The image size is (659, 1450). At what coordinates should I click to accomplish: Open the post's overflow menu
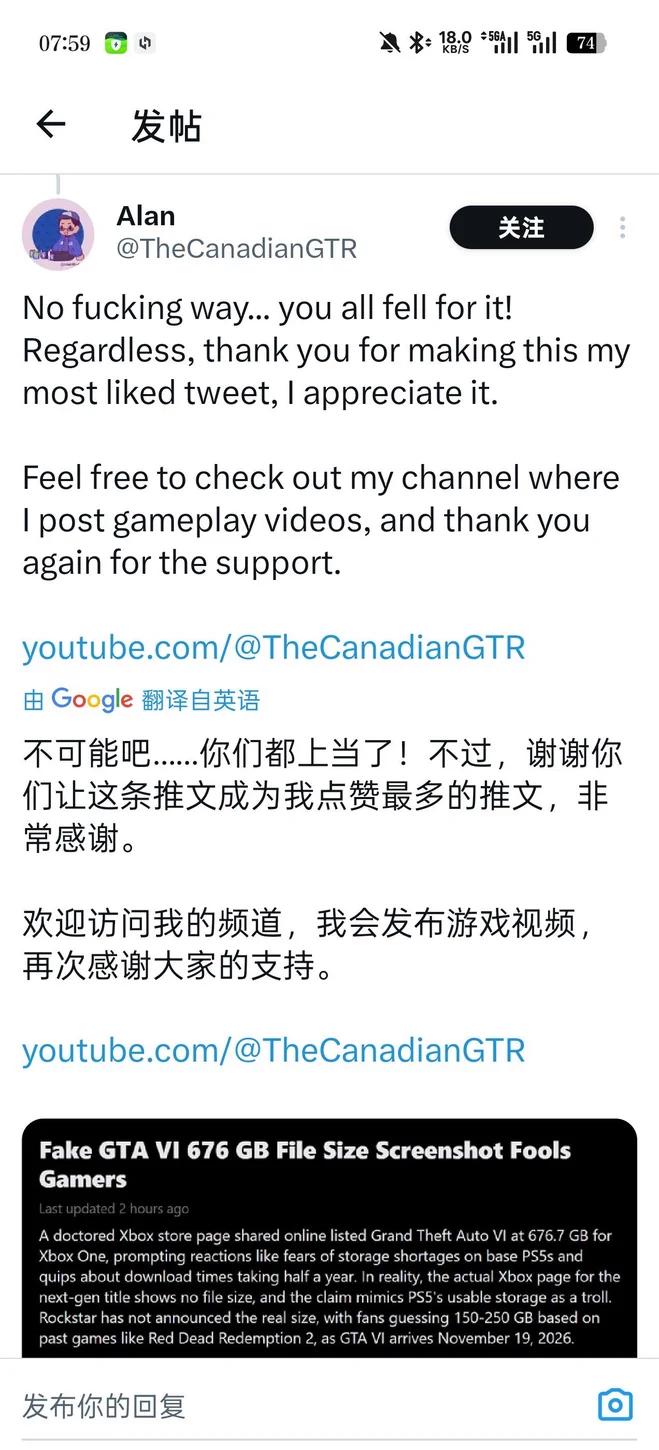622,228
